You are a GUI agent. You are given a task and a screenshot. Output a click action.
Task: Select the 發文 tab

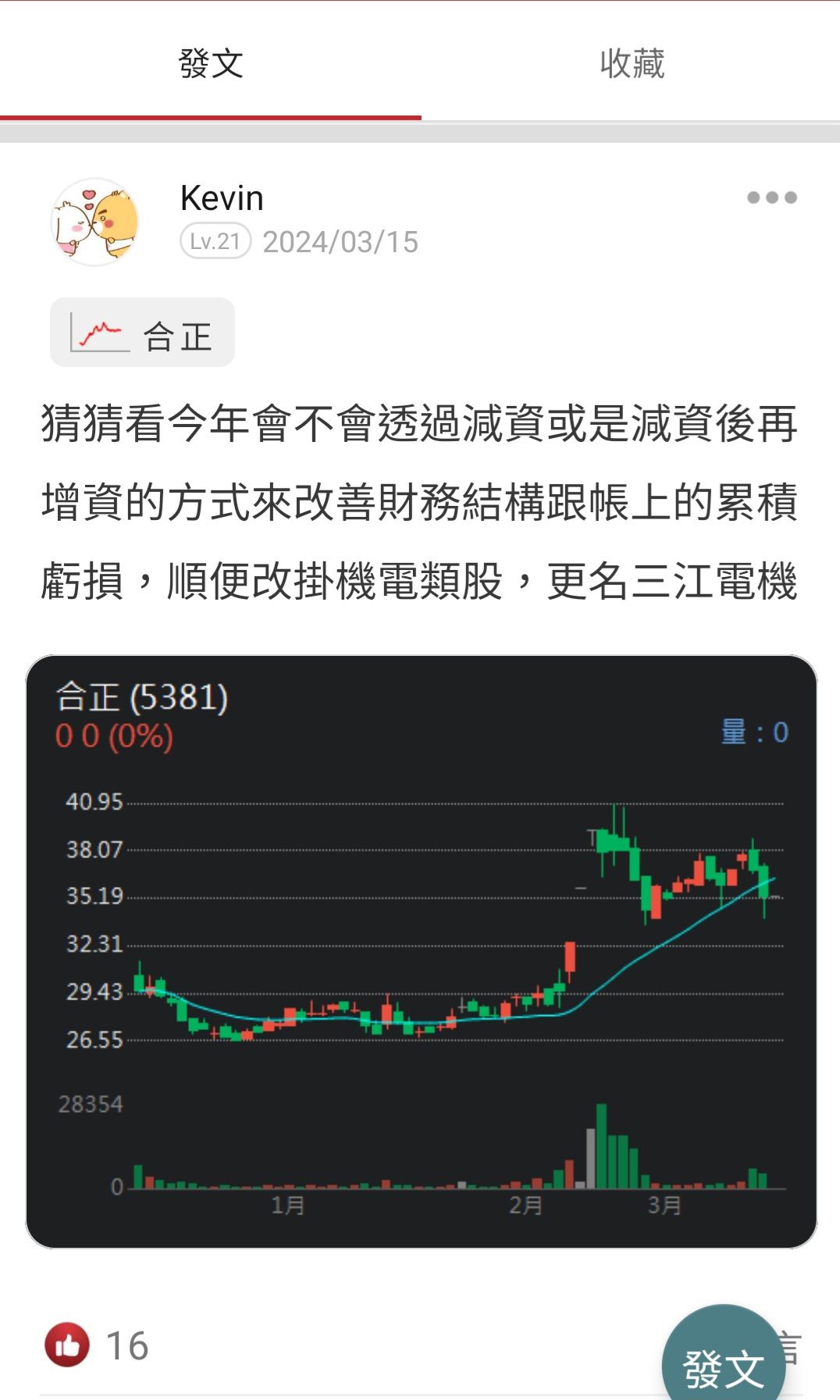pyautogui.click(x=211, y=63)
